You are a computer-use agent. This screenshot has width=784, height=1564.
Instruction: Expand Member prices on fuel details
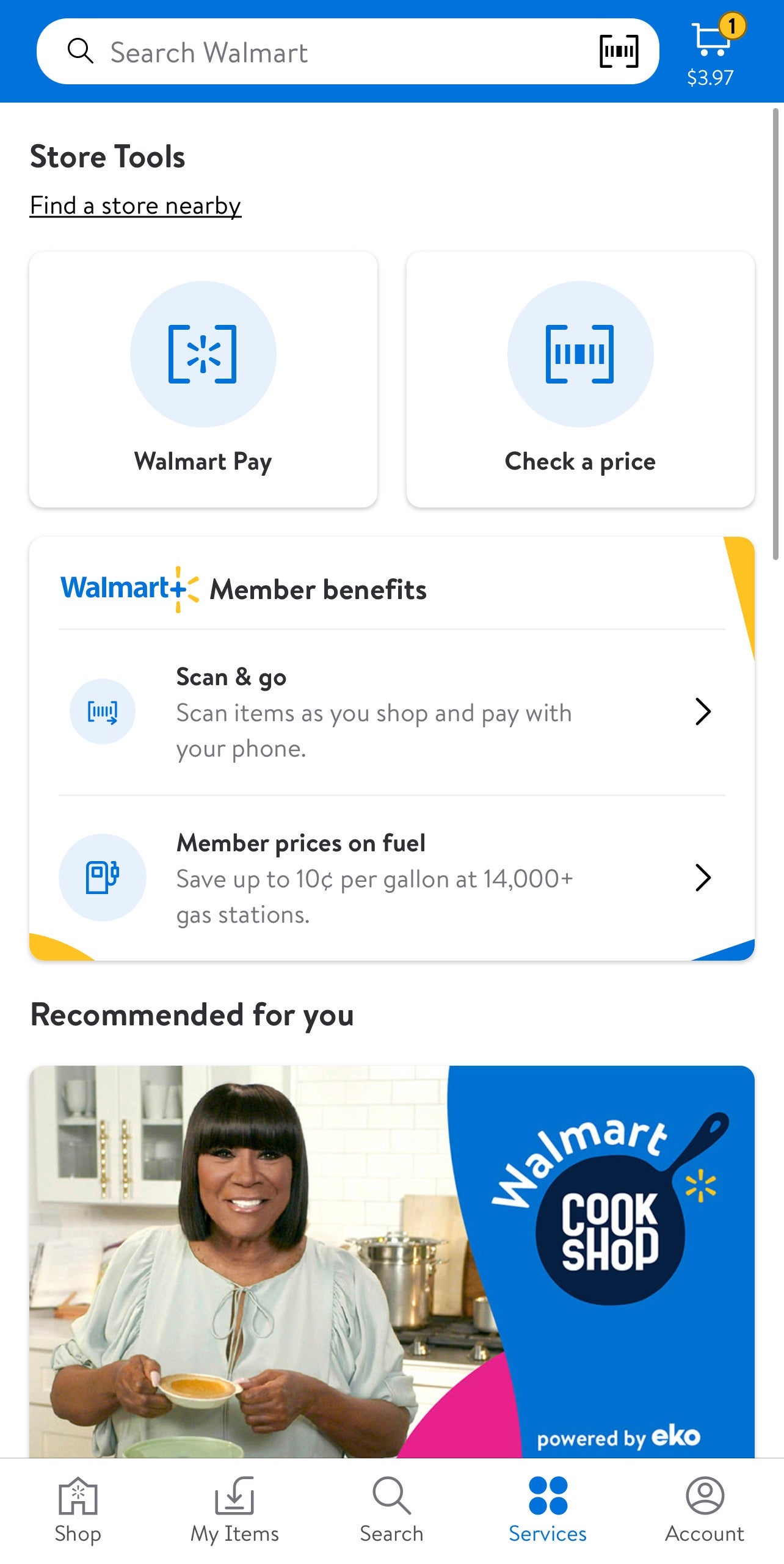coord(702,878)
